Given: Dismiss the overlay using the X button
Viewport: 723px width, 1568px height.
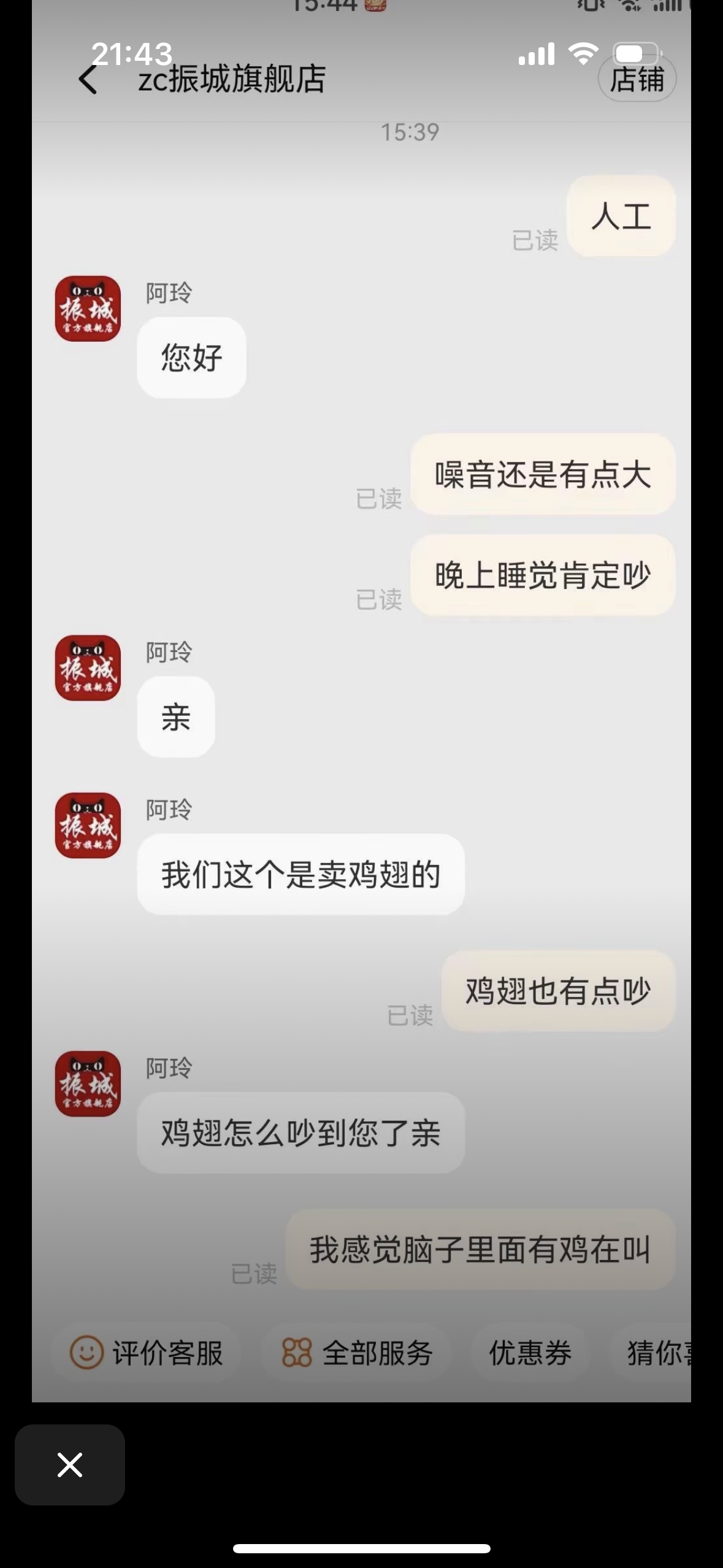Looking at the screenshot, I should (x=71, y=1463).
